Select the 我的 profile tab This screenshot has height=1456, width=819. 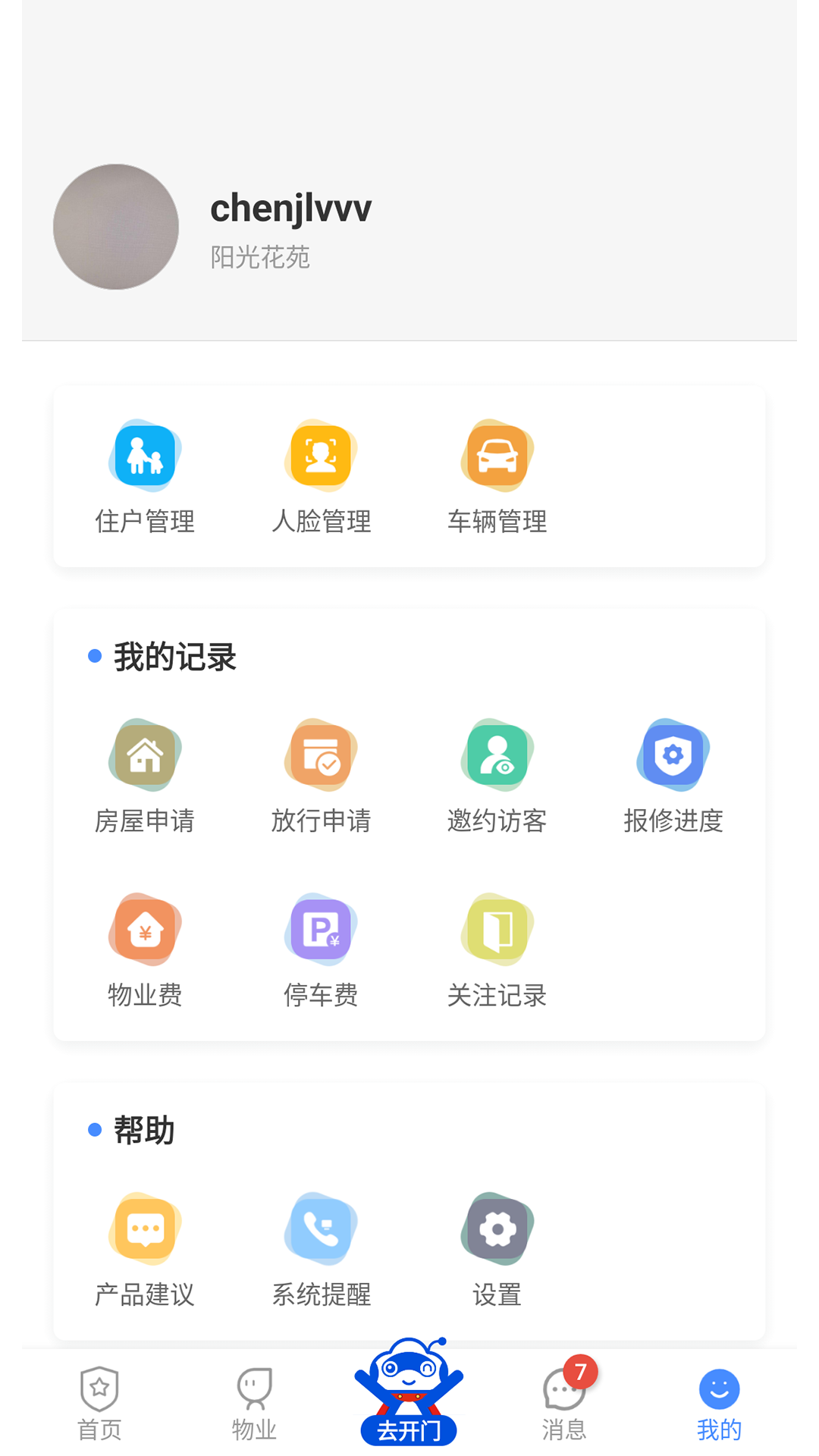[x=718, y=1403]
